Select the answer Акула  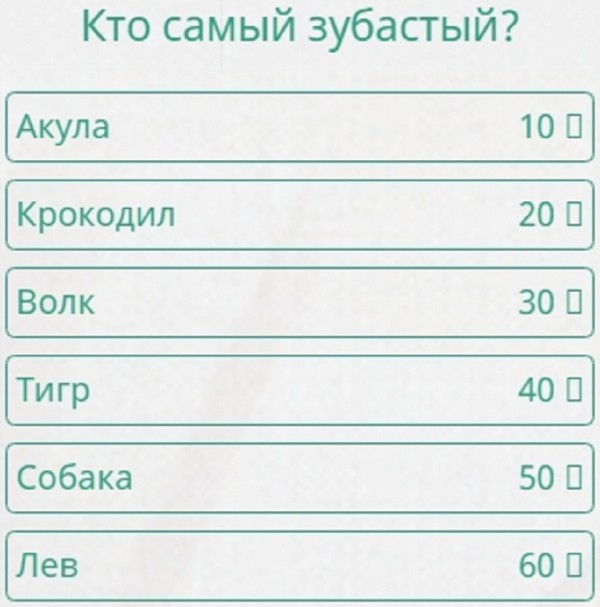click(299, 126)
